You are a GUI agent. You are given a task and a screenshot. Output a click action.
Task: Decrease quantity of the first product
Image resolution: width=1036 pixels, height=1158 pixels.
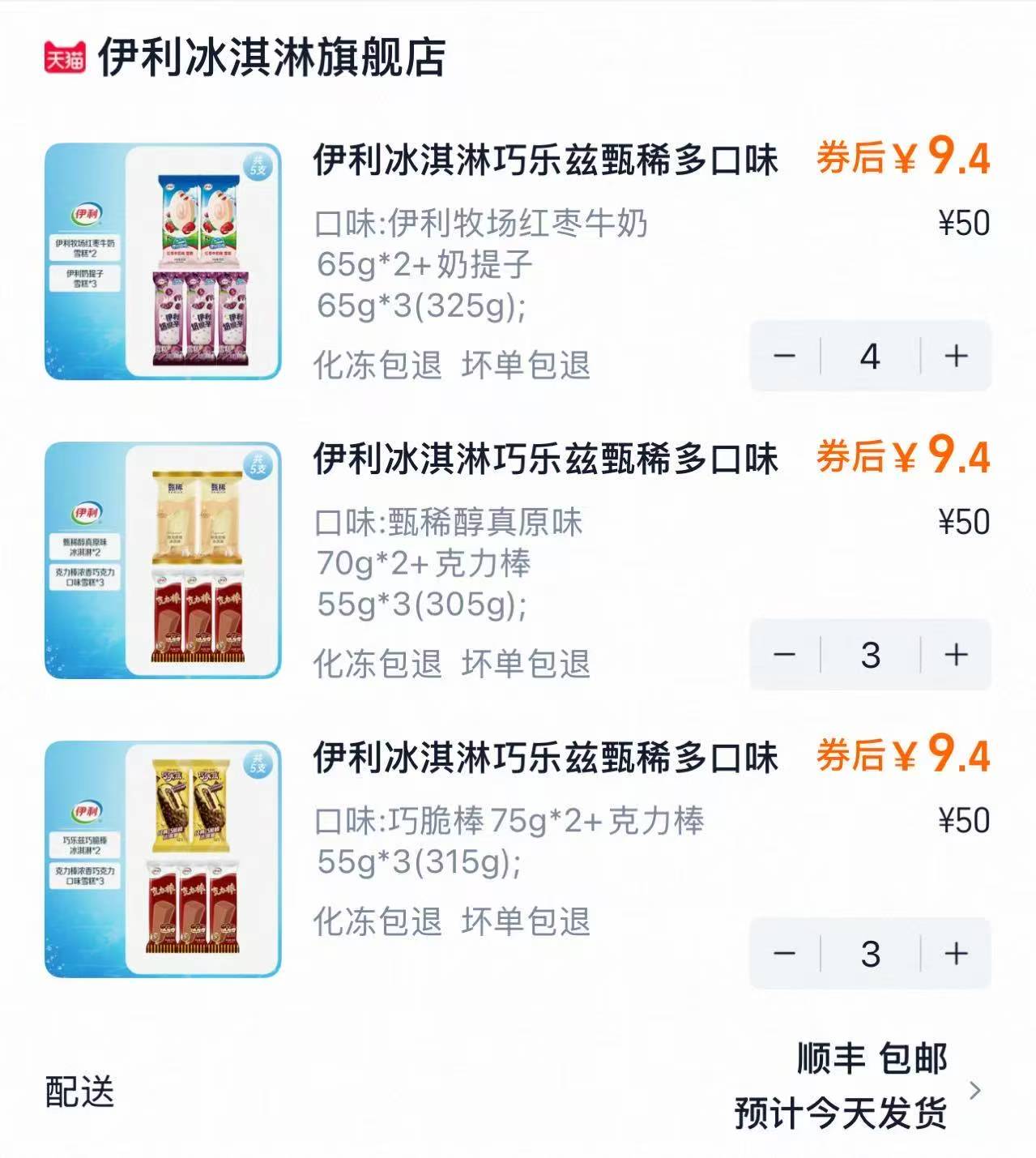pos(784,357)
